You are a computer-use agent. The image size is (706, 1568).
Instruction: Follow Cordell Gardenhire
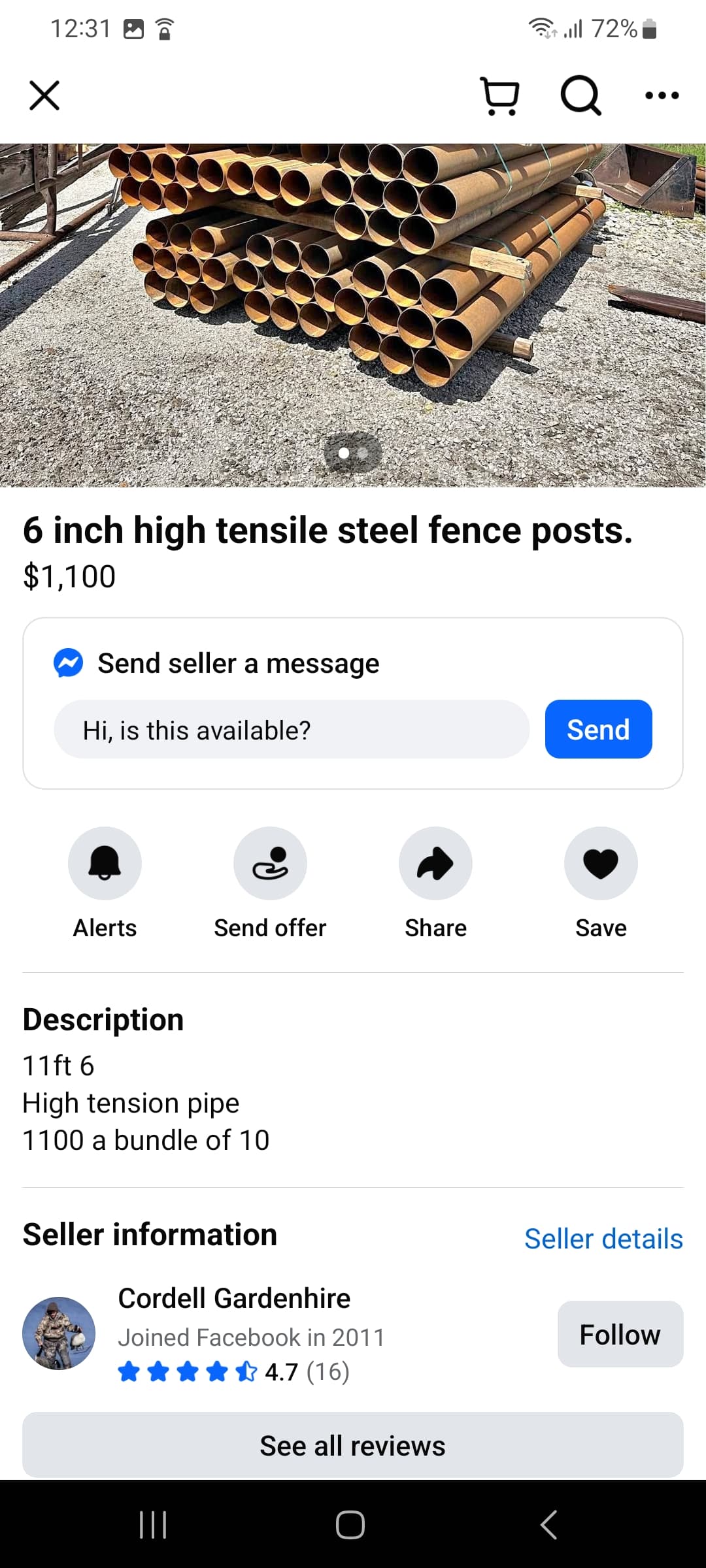click(620, 1334)
